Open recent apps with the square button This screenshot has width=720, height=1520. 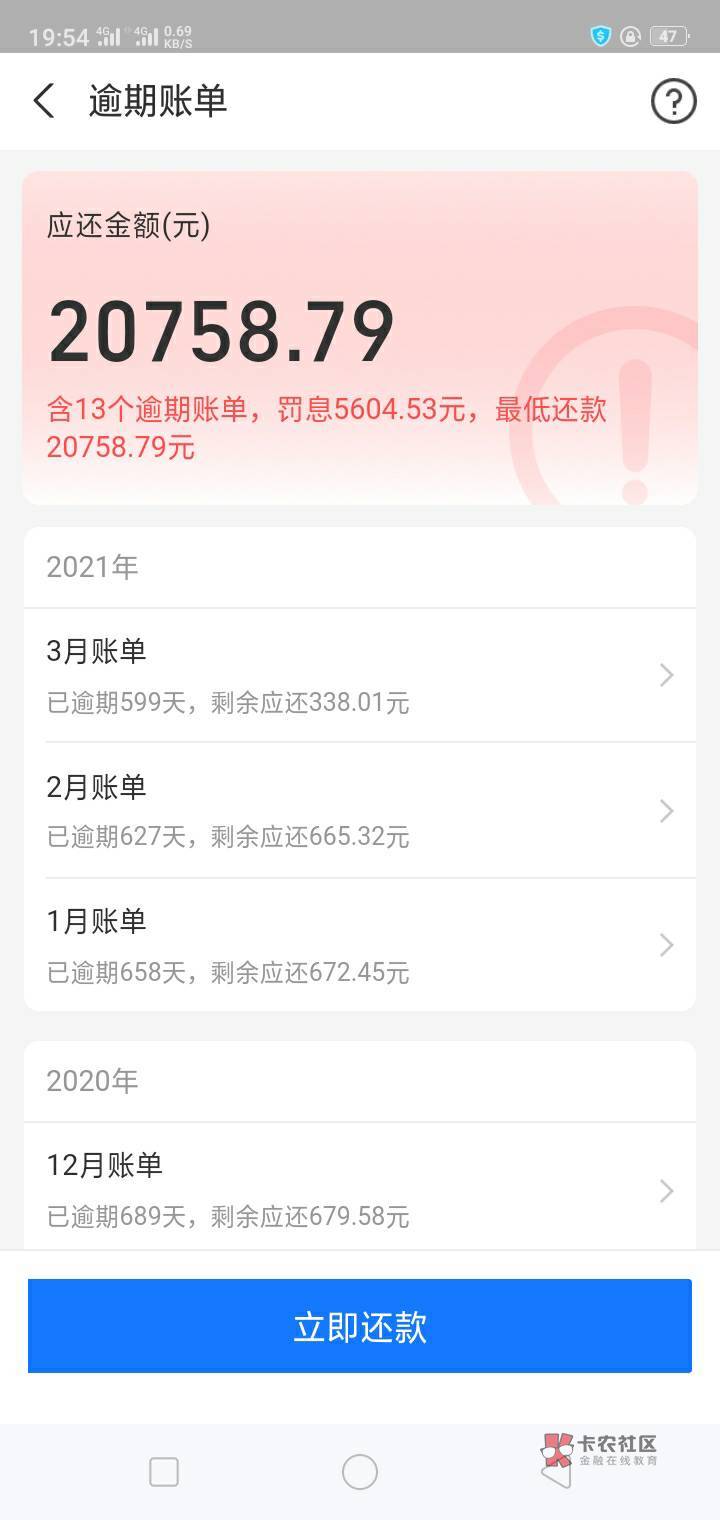(x=164, y=1472)
